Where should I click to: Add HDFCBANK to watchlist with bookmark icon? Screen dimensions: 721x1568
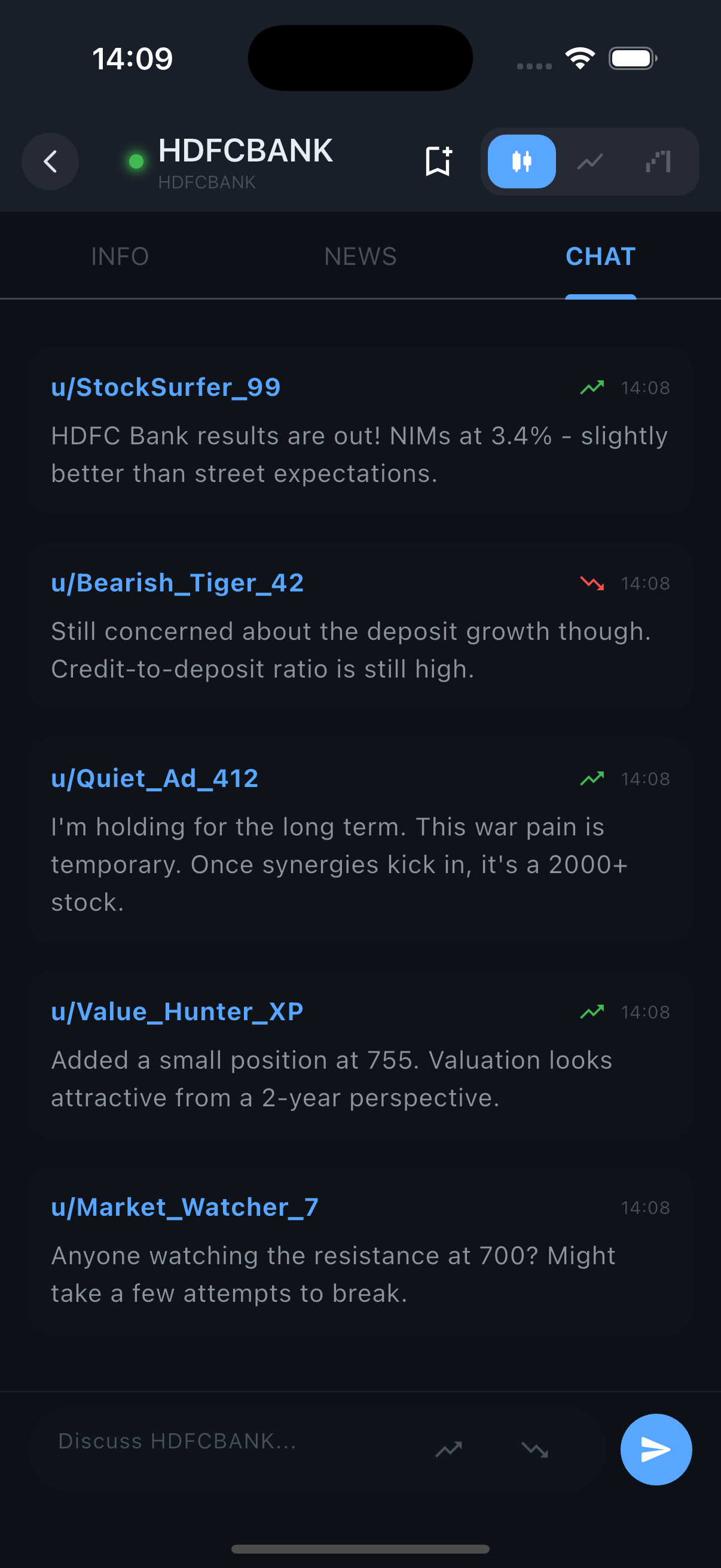(438, 161)
